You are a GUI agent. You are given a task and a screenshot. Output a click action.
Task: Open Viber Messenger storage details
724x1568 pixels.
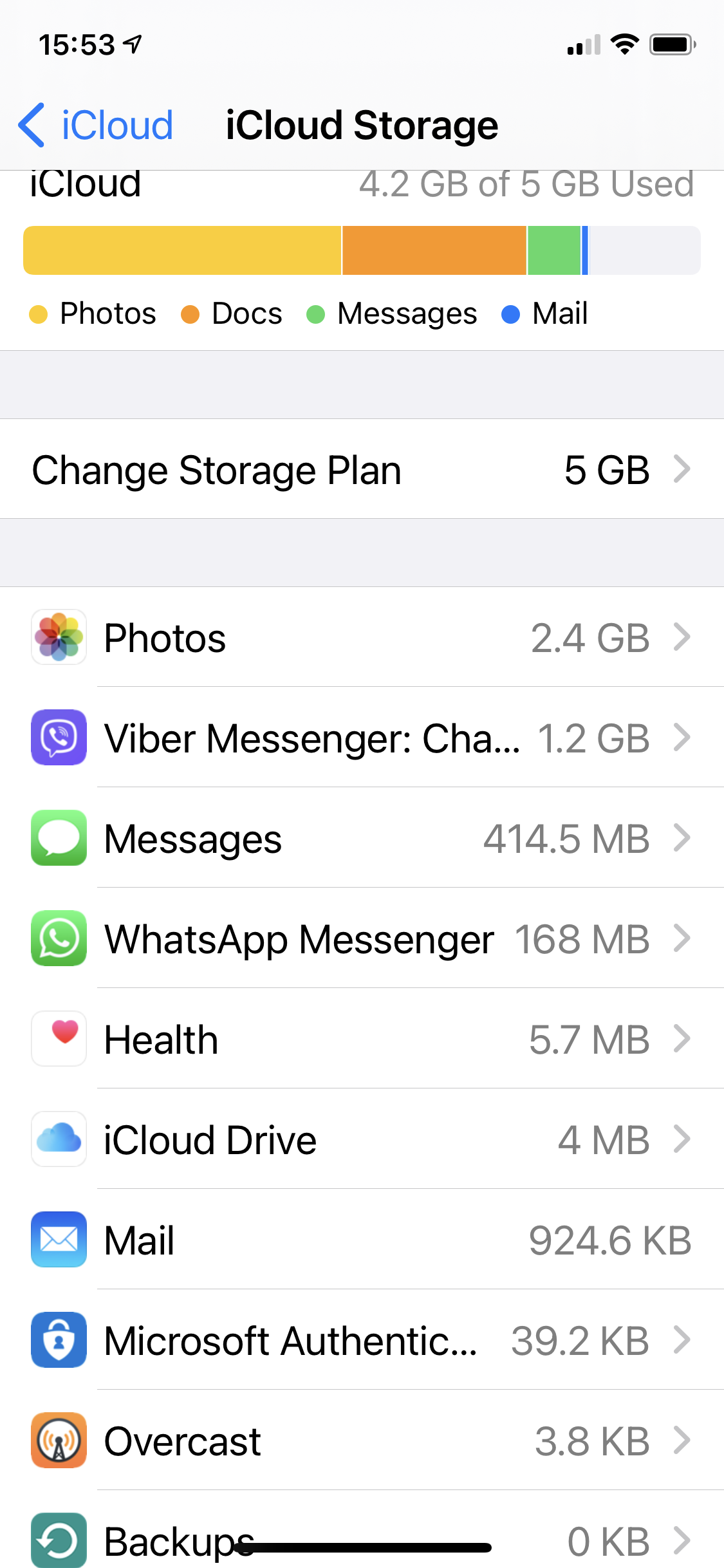pos(362,738)
